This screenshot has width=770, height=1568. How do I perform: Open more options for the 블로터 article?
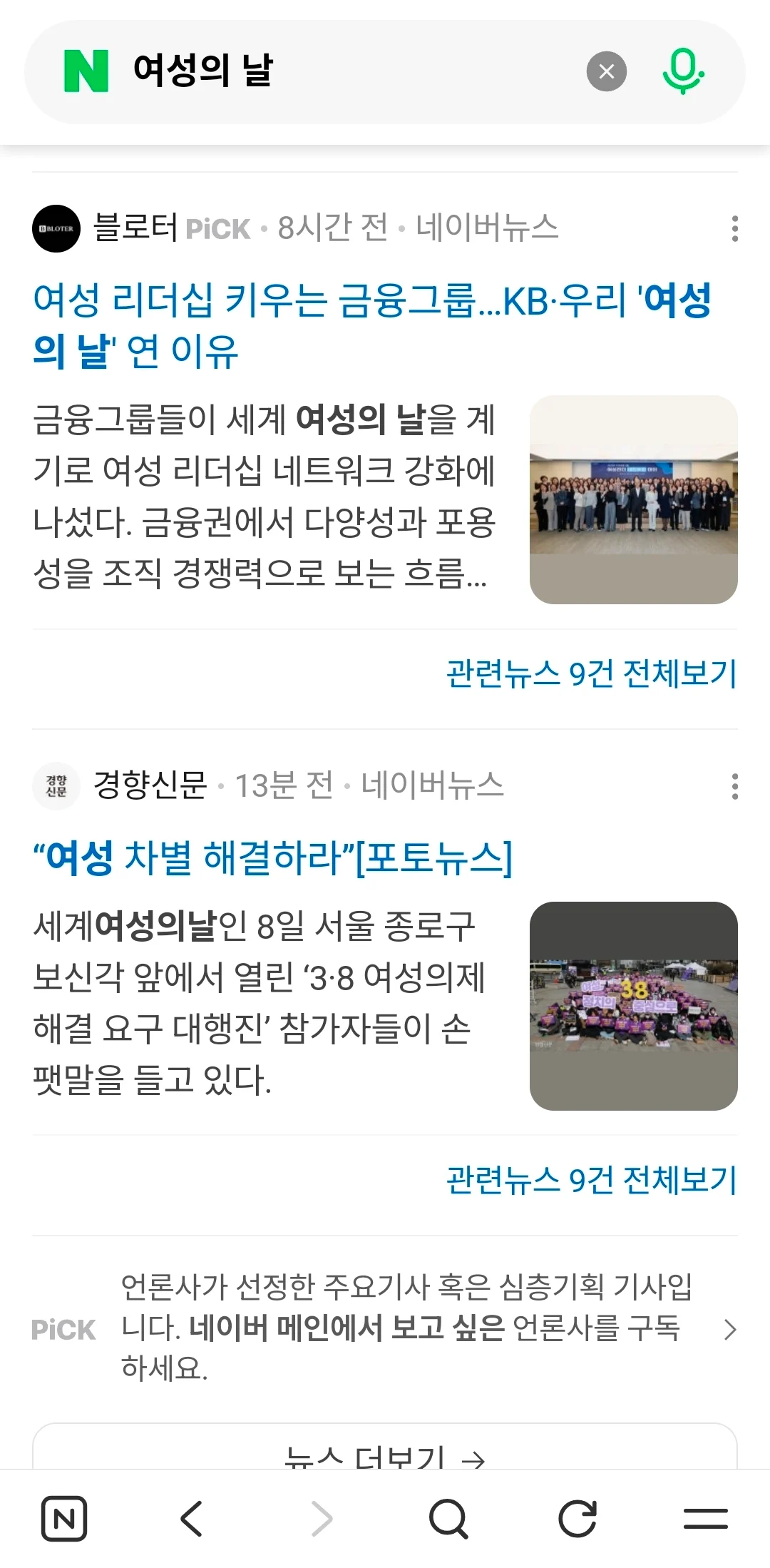point(734,228)
